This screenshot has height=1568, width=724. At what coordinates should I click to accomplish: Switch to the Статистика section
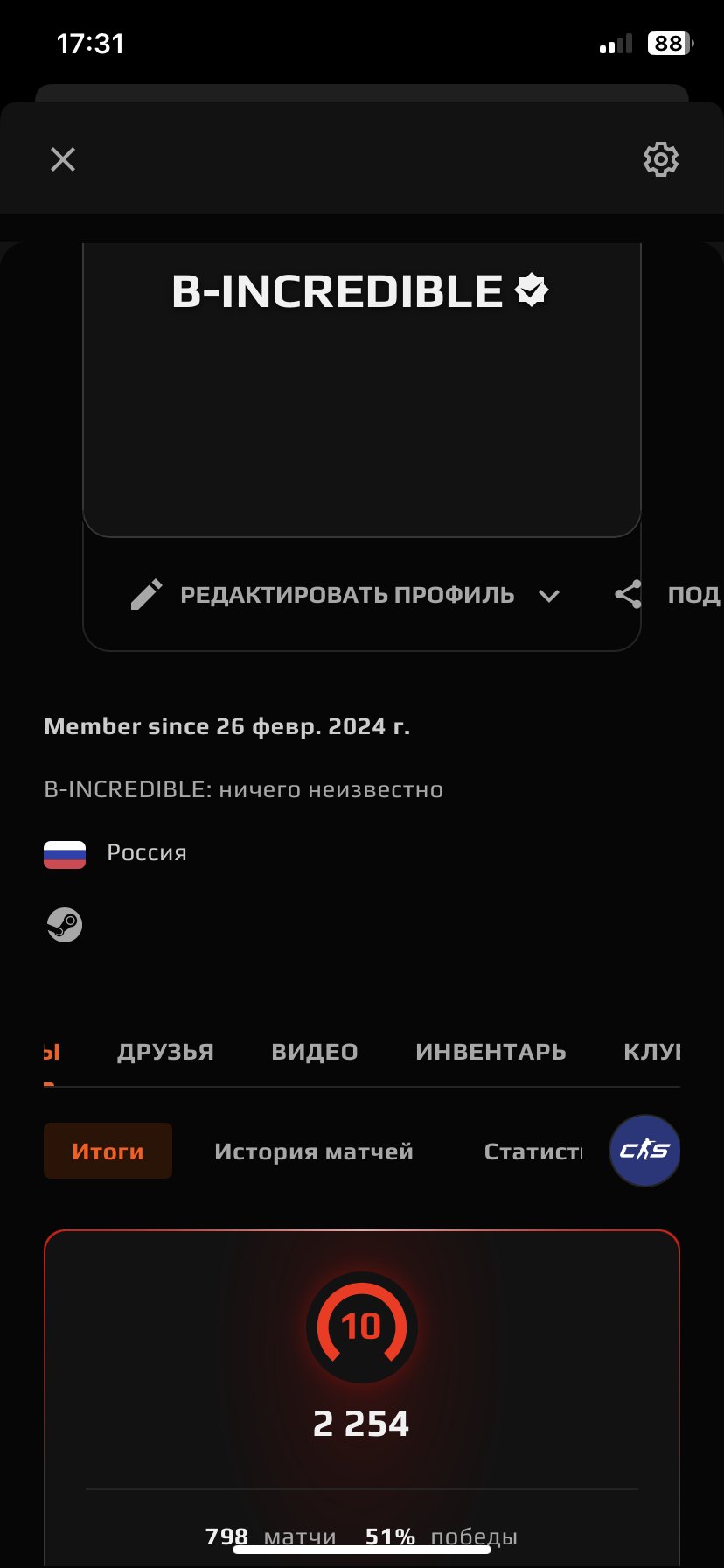(533, 1151)
